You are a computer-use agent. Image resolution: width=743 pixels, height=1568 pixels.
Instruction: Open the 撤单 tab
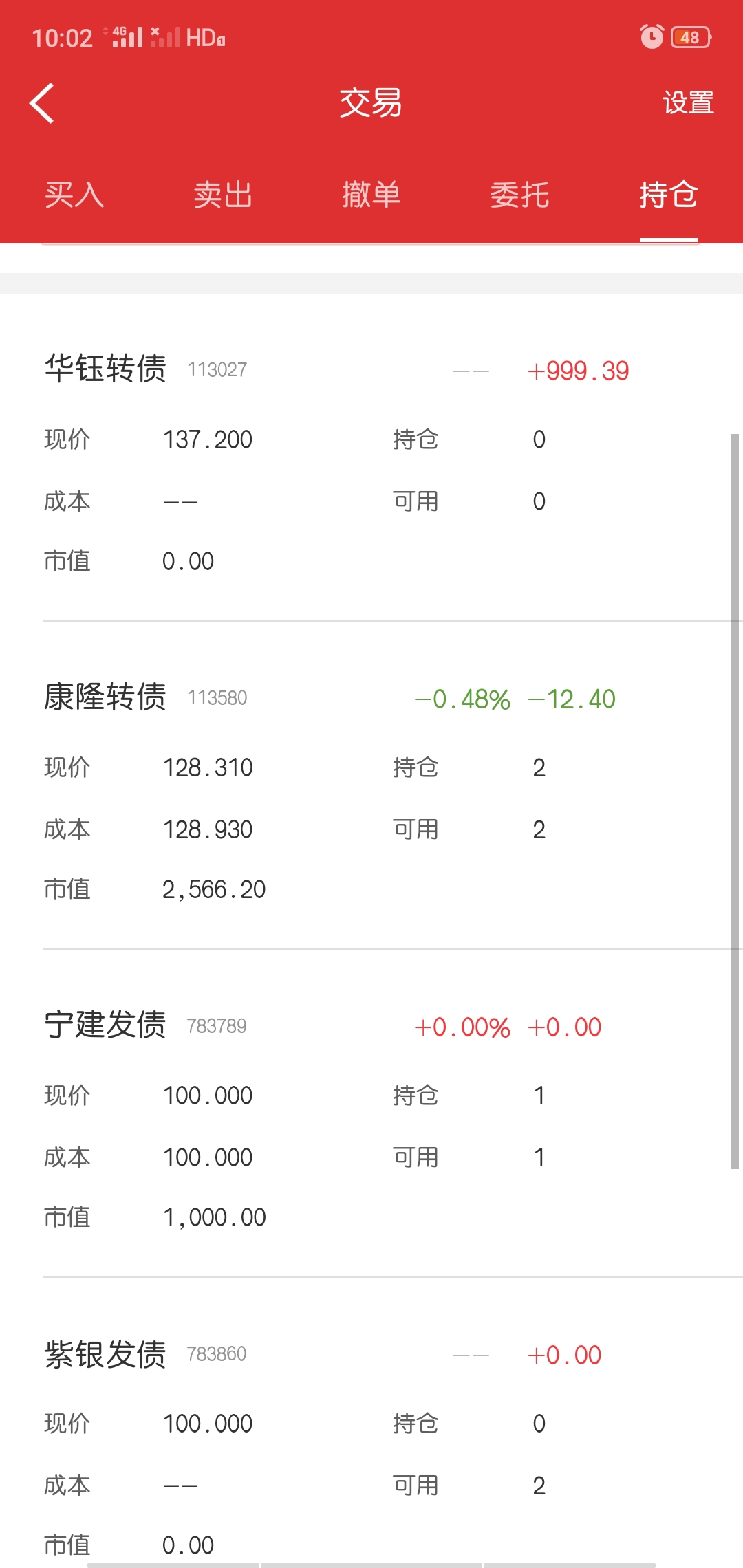(371, 195)
